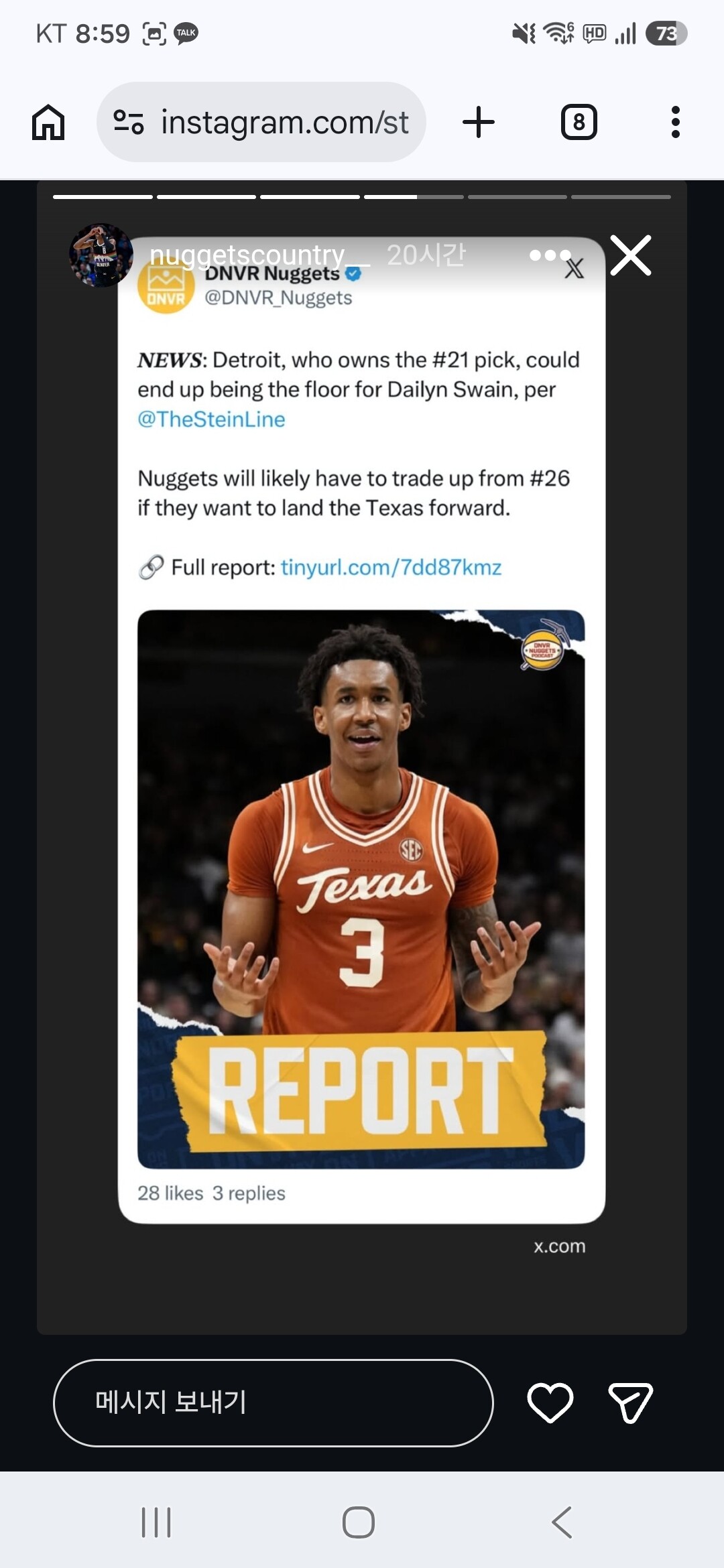Screen dimensions: 724x1568
Task: Open a new browser tab
Action: point(479,122)
